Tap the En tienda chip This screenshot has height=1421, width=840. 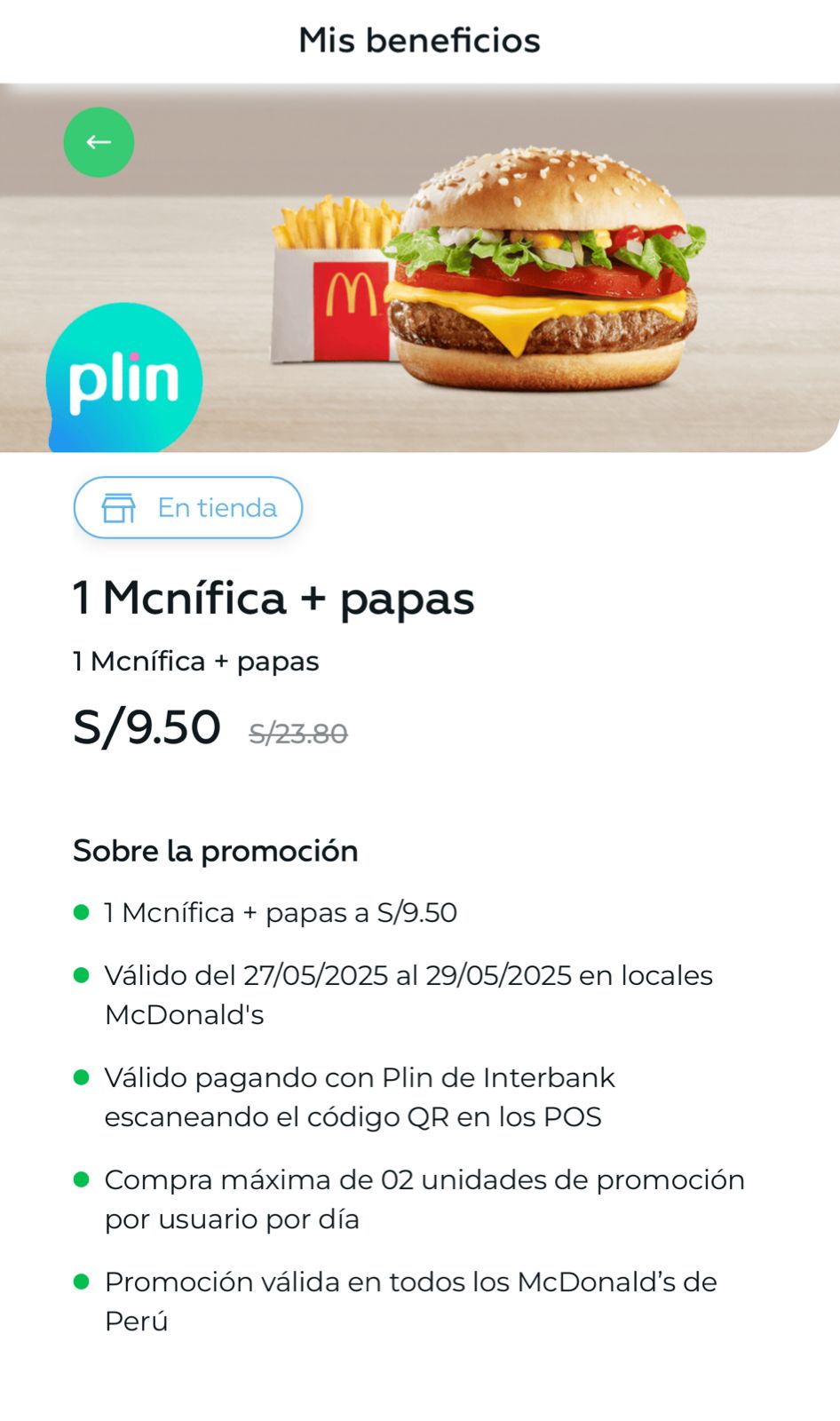click(188, 508)
